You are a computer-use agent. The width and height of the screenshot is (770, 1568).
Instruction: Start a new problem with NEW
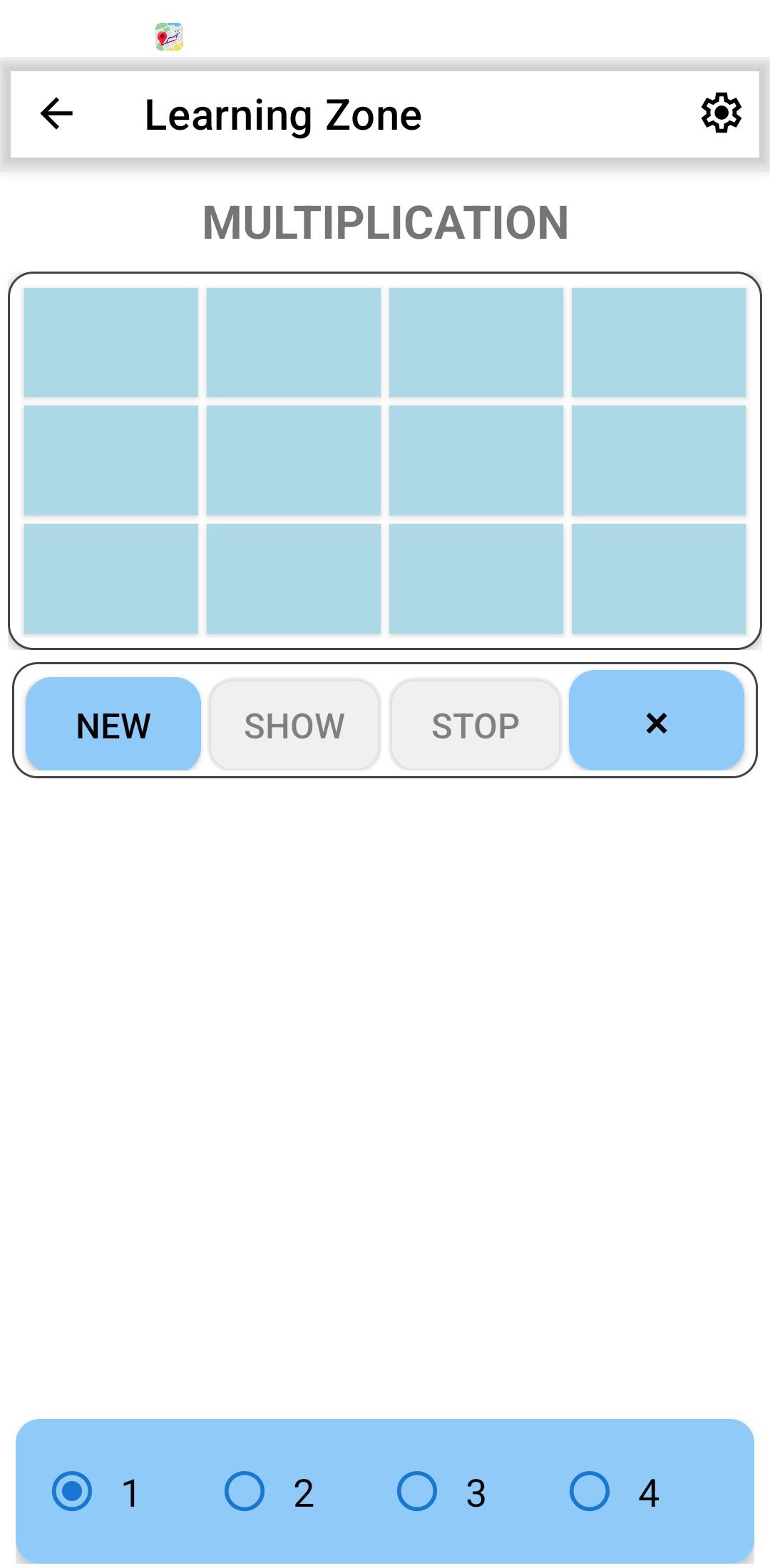[x=113, y=726]
